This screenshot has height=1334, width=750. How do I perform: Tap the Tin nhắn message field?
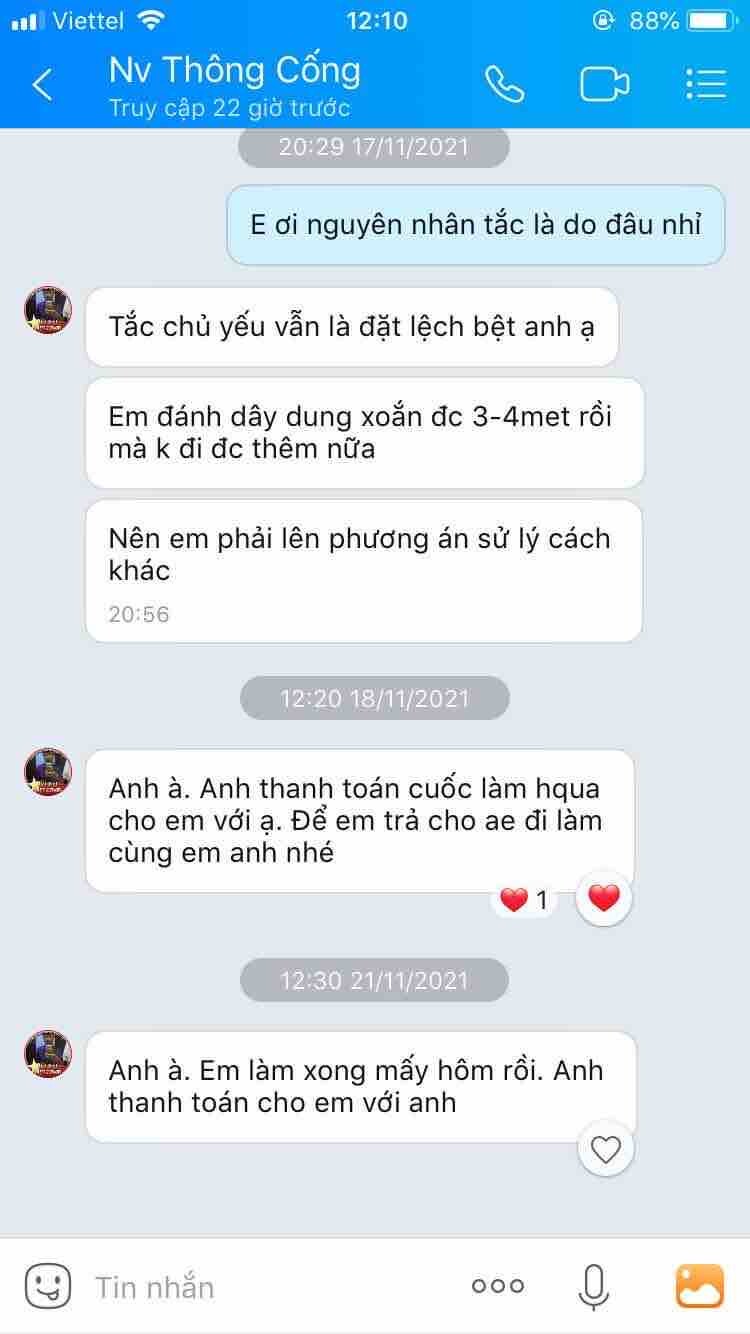(x=270, y=1286)
